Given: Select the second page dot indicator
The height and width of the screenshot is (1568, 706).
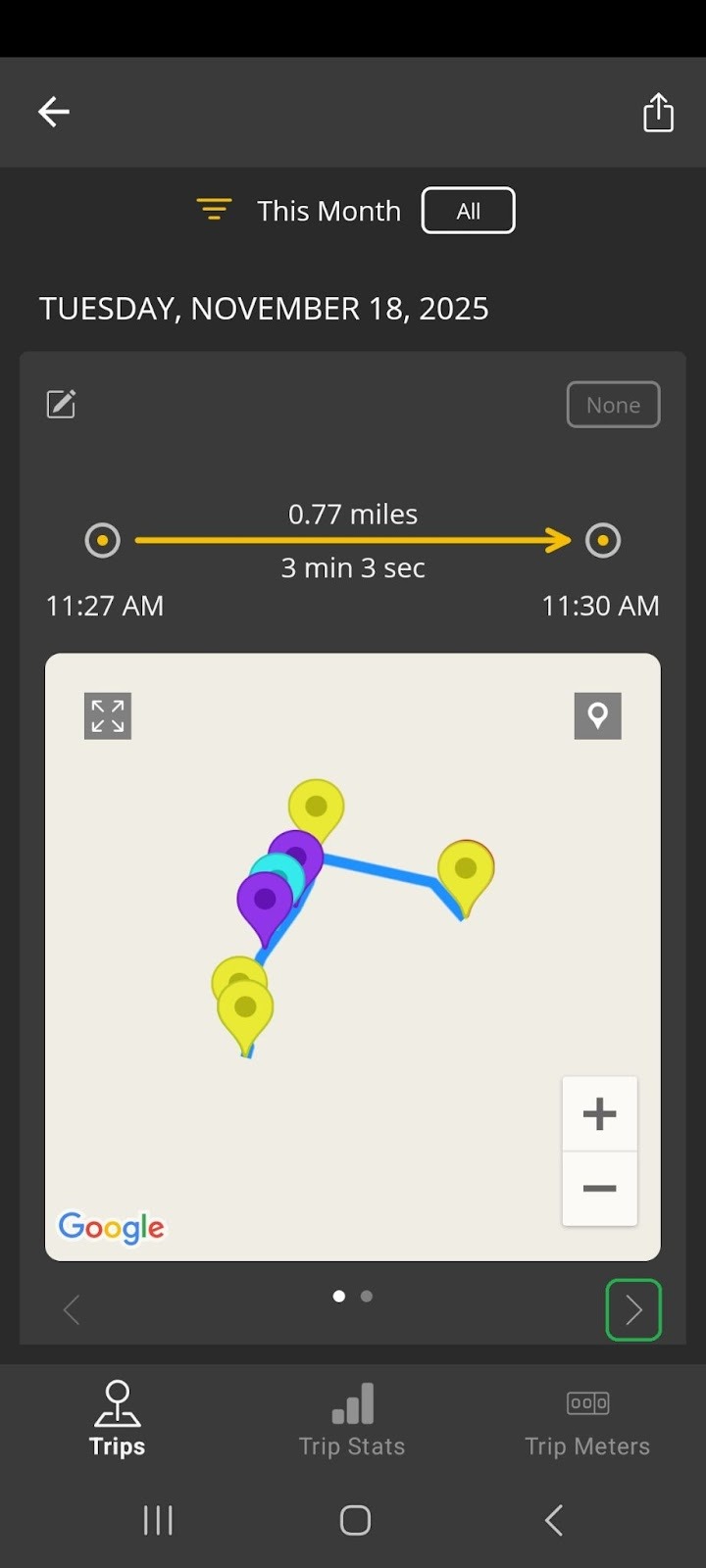Looking at the screenshot, I should [x=366, y=1296].
